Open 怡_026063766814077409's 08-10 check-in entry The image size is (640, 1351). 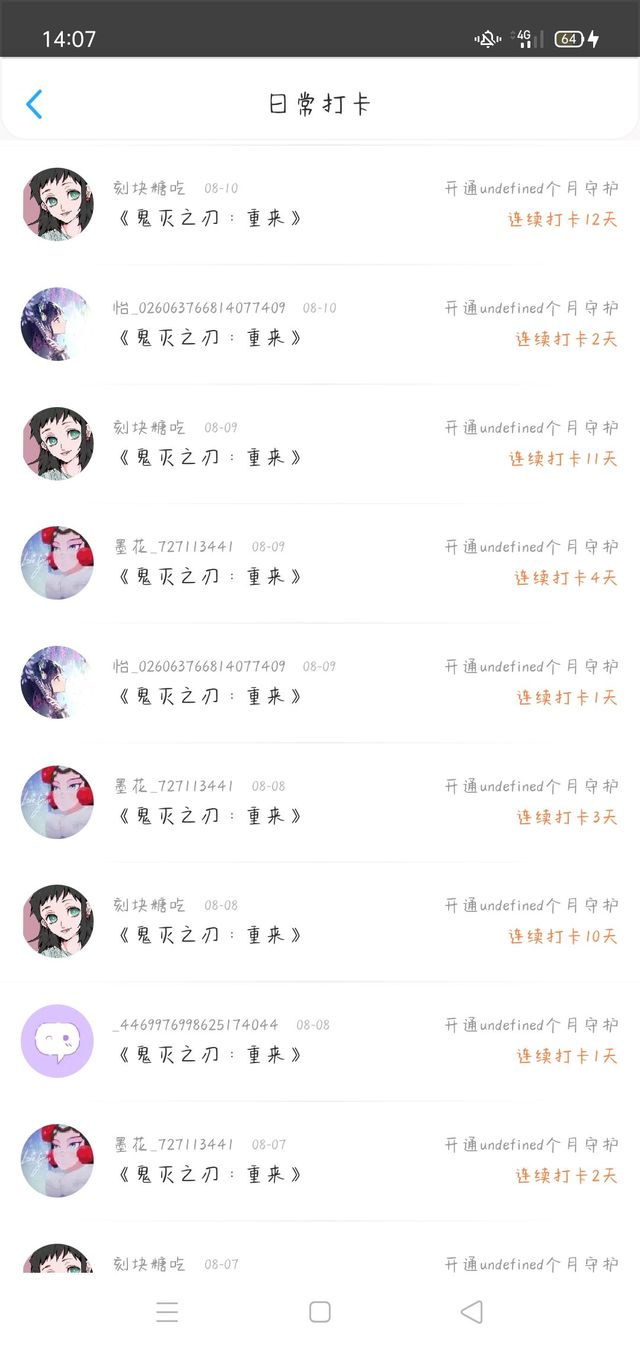tap(320, 323)
